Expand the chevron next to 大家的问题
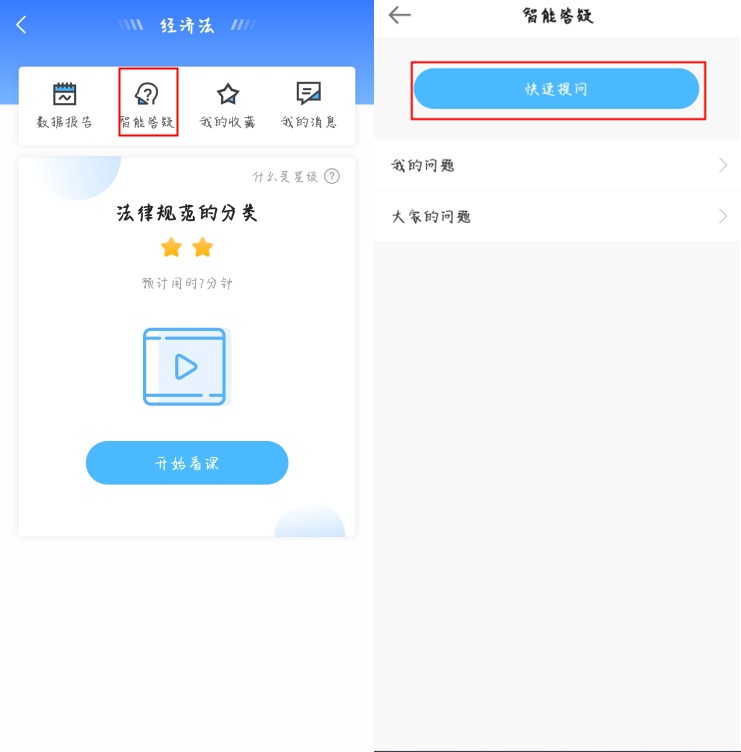 click(x=723, y=216)
